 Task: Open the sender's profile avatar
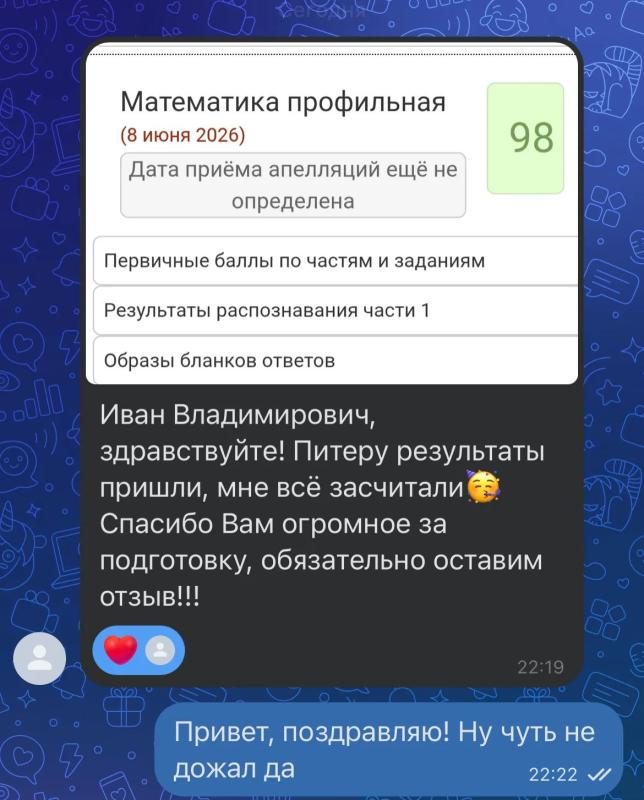39,658
